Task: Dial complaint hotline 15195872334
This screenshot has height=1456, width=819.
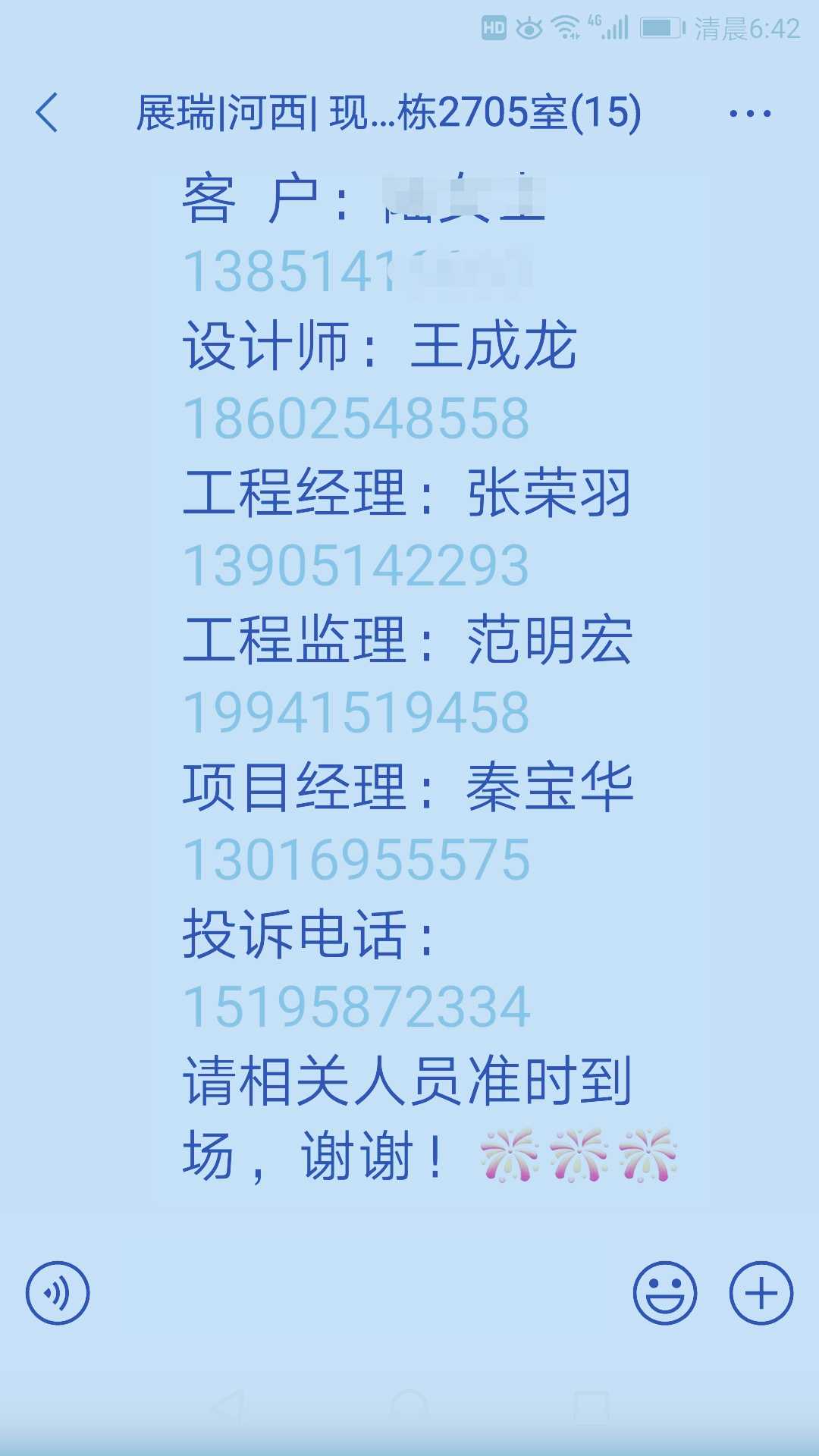Action: (356, 1007)
